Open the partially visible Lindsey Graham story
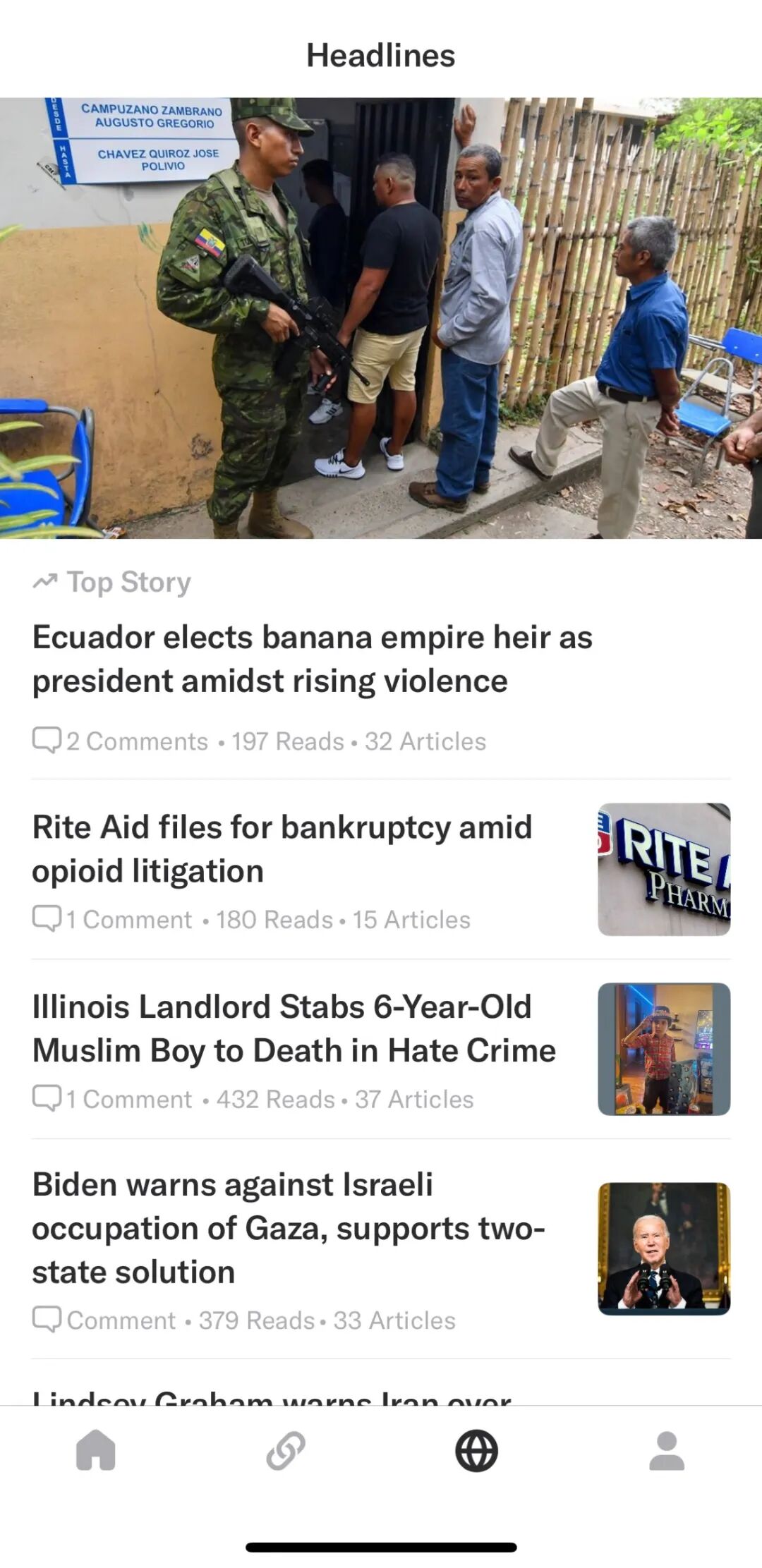762x1568 pixels. click(x=272, y=1395)
